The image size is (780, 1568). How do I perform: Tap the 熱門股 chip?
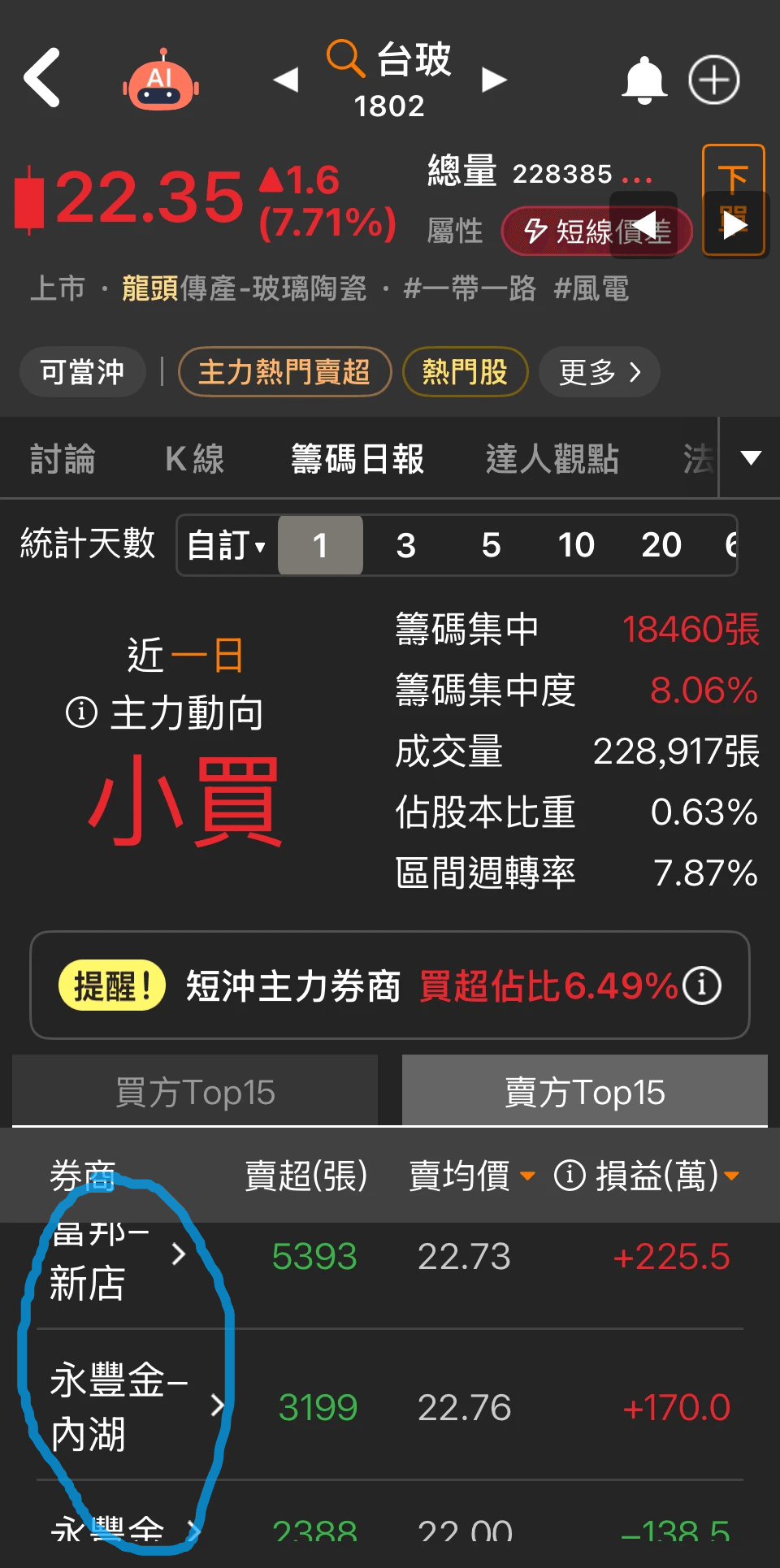pyautogui.click(x=465, y=372)
